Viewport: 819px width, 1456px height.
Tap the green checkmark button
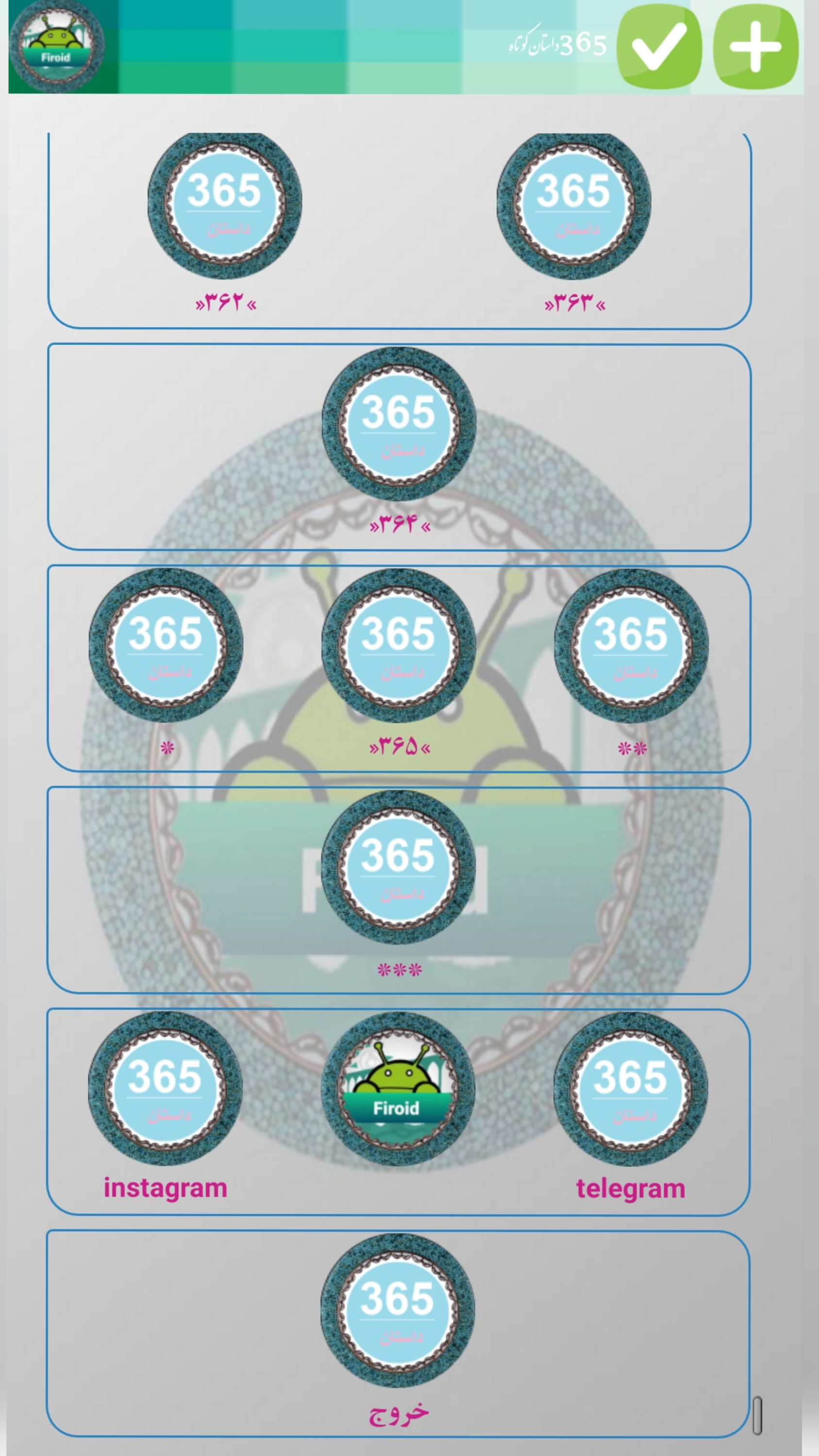(659, 46)
